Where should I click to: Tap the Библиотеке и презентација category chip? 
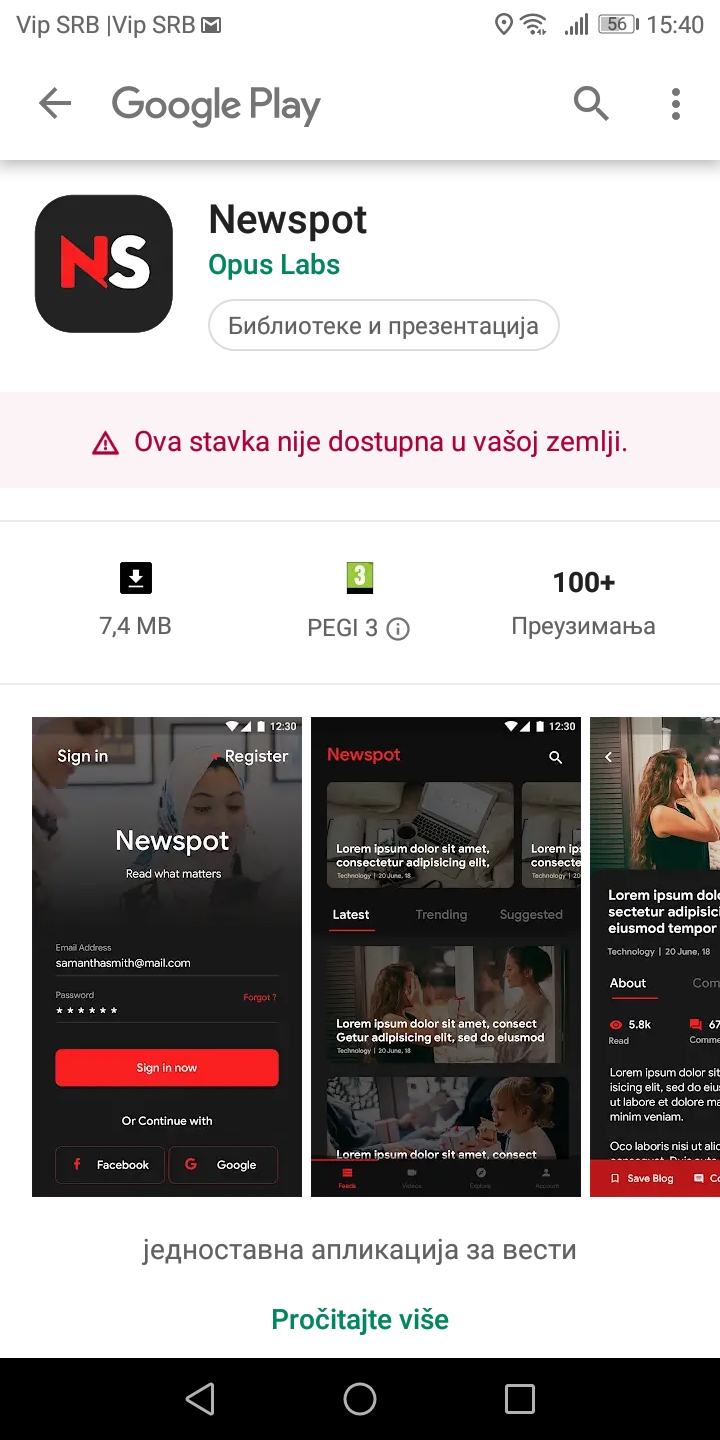pos(383,326)
